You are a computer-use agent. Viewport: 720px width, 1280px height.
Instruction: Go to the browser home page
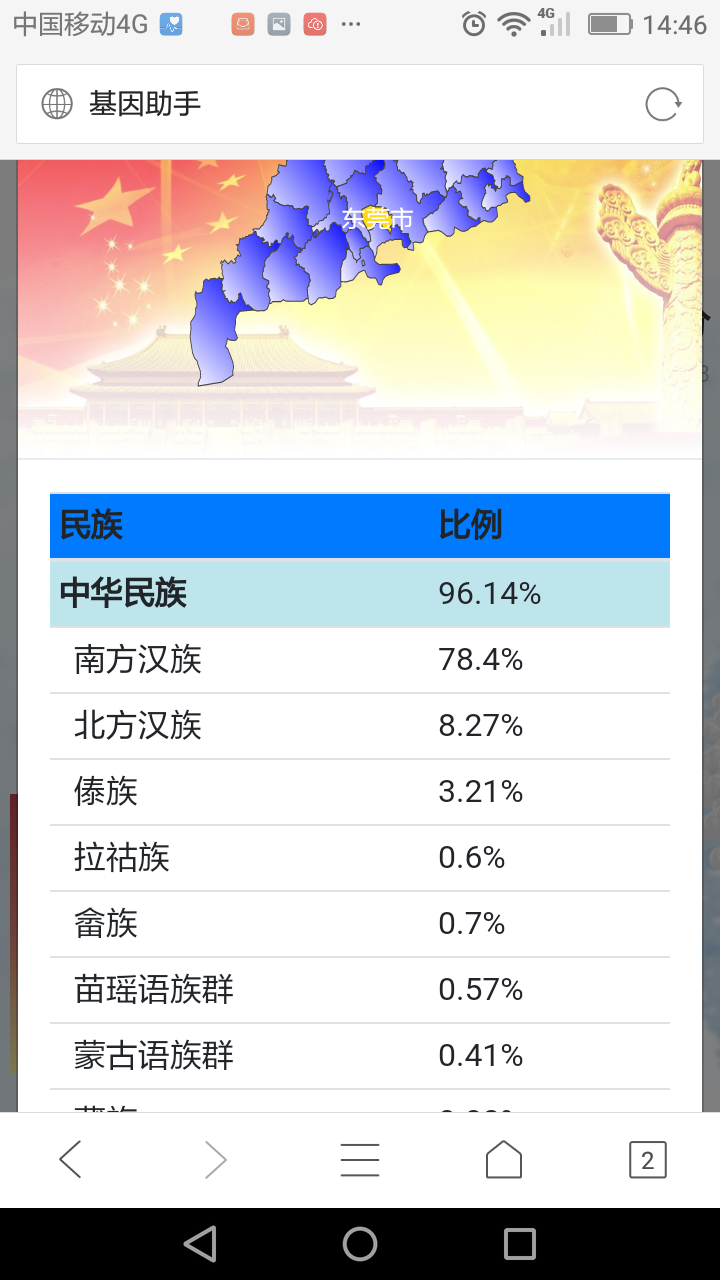504,1160
